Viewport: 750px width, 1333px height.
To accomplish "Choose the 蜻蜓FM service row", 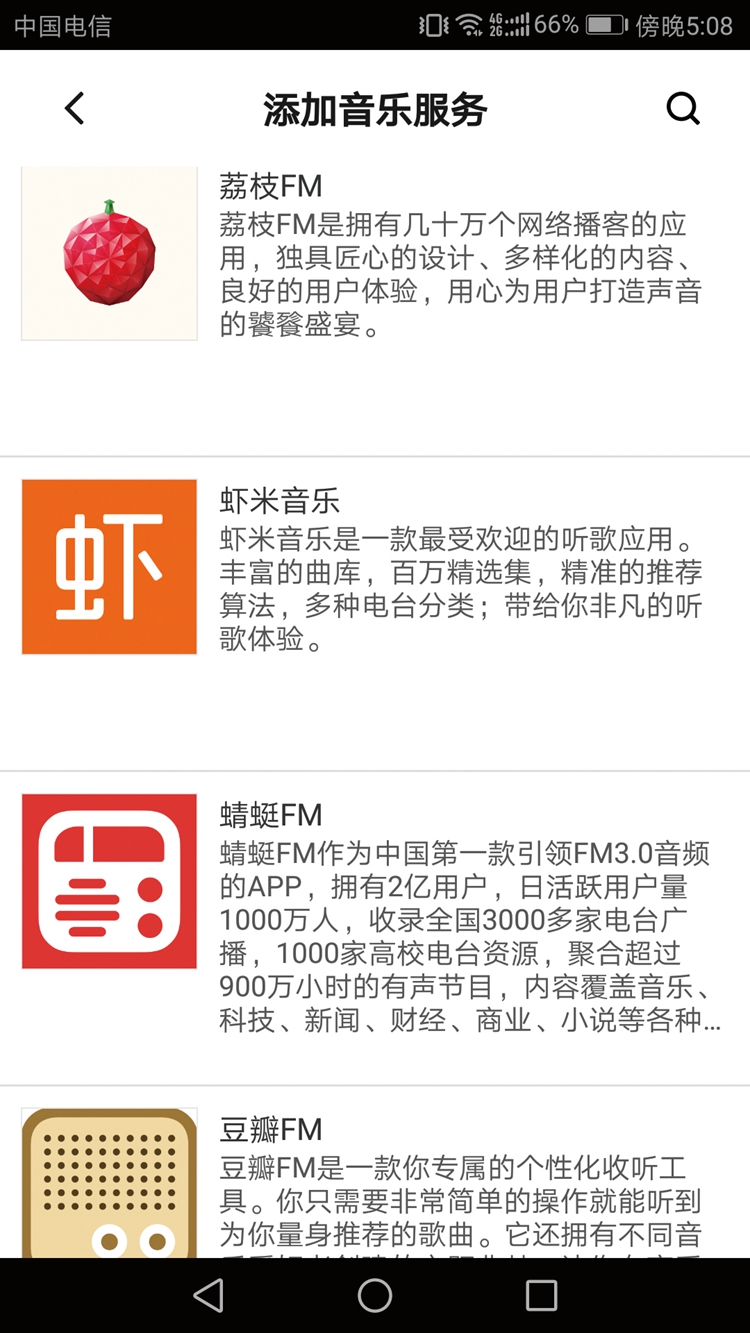I will [375, 928].
